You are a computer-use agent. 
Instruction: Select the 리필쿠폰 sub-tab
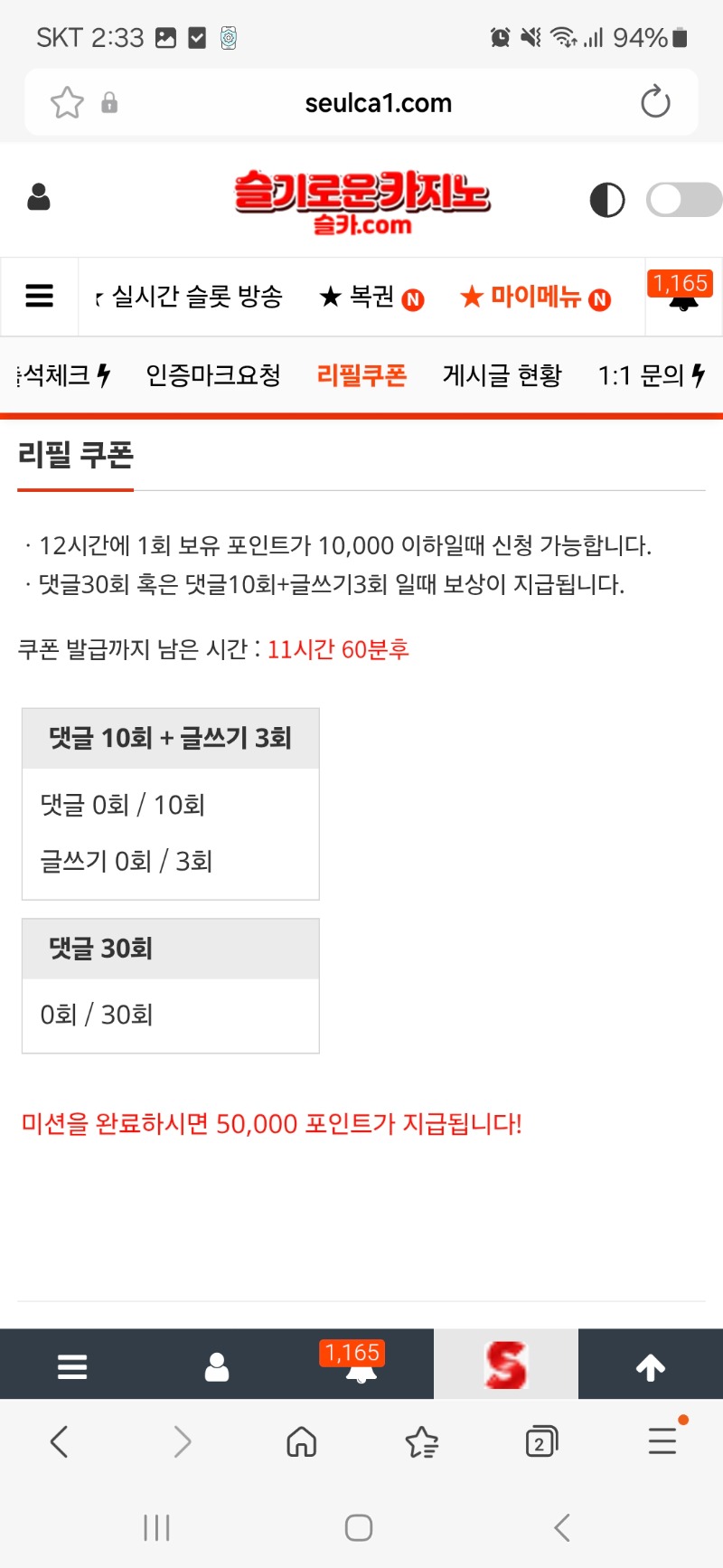[361, 375]
